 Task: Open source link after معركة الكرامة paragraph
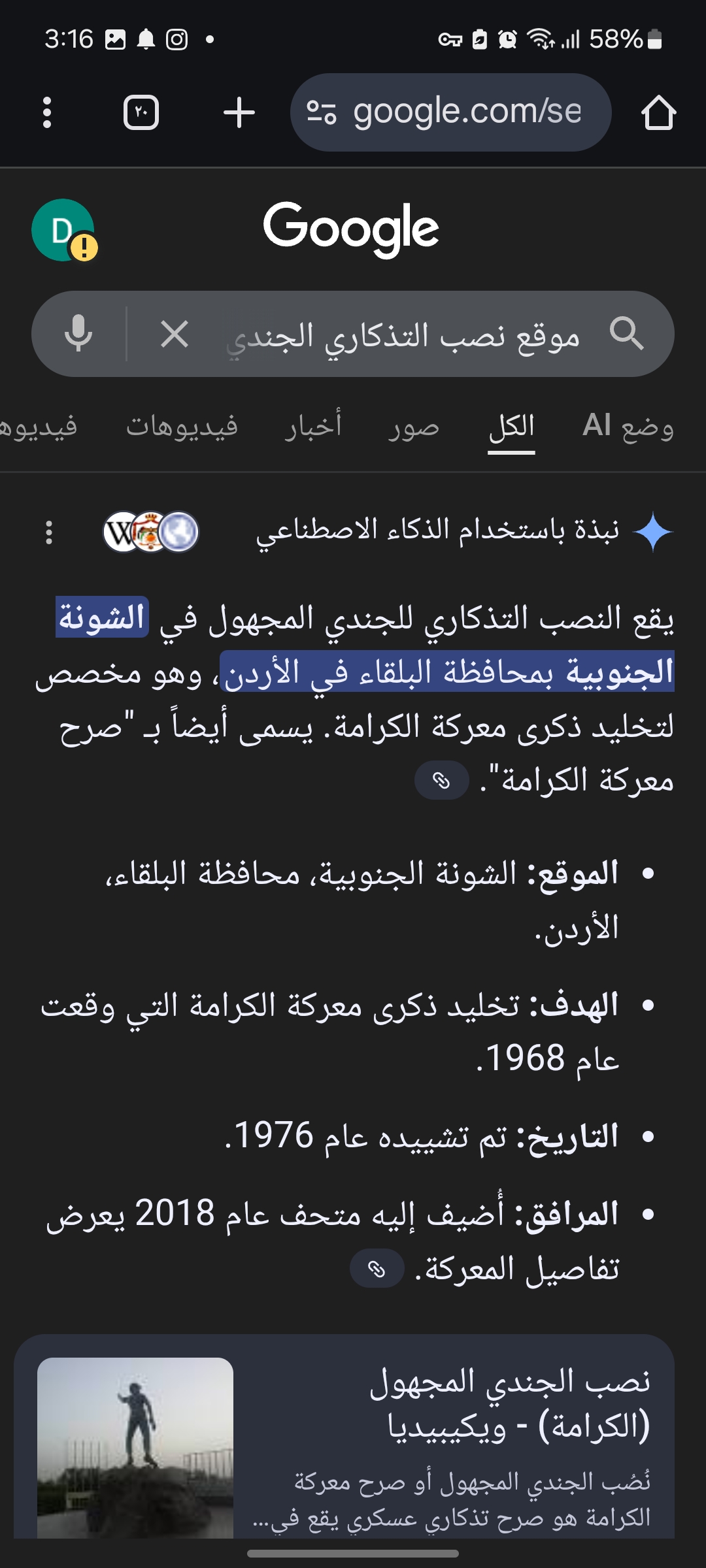[x=442, y=780]
